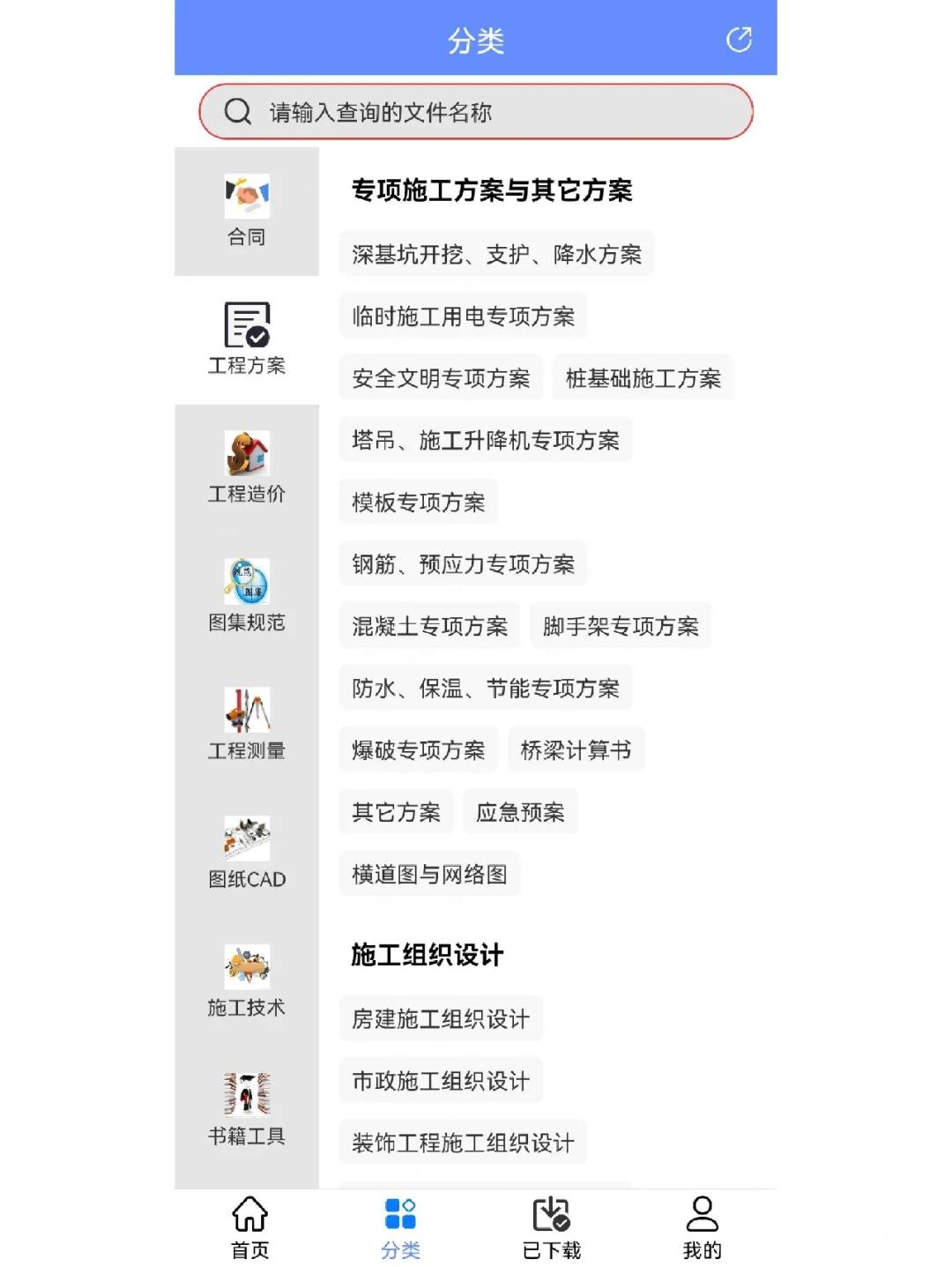This screenshot has width=952, height=1267.
Task: Open the 图集规范 category
Action: (x=247, y=597)
